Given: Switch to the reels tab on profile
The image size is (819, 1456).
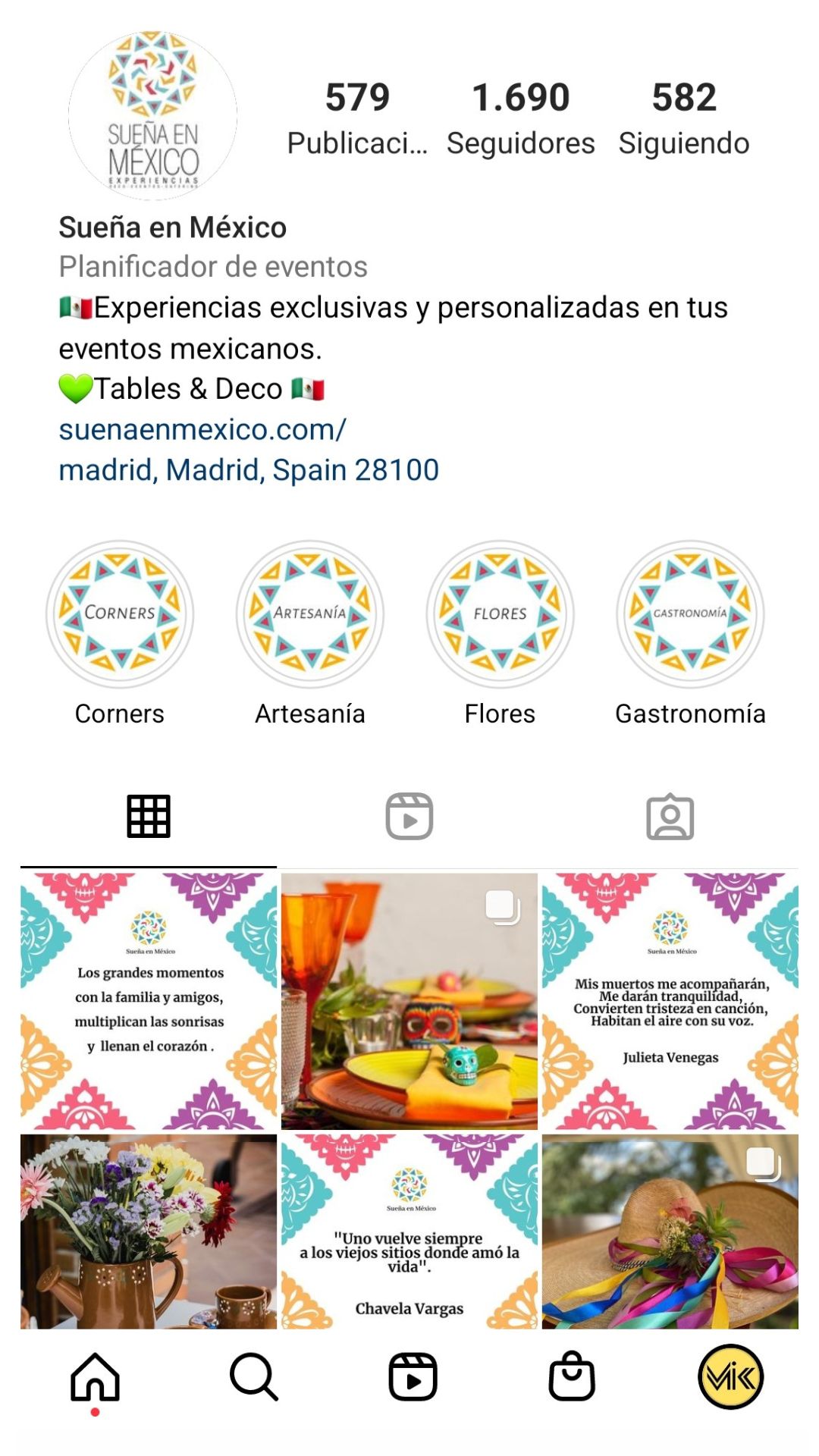Looking at the screenshot, I should (409, 817).
